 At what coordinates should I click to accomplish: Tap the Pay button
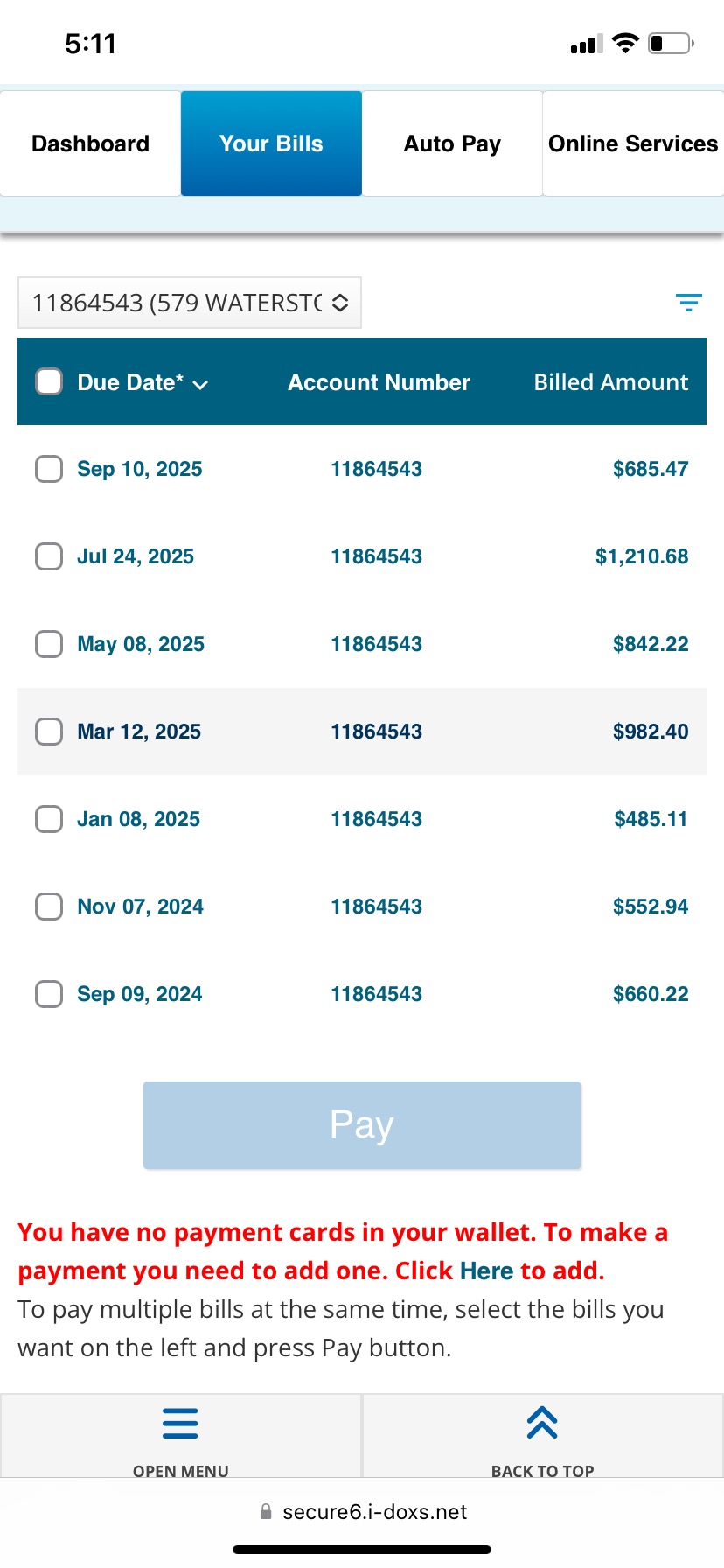(x=362, y=1125)
